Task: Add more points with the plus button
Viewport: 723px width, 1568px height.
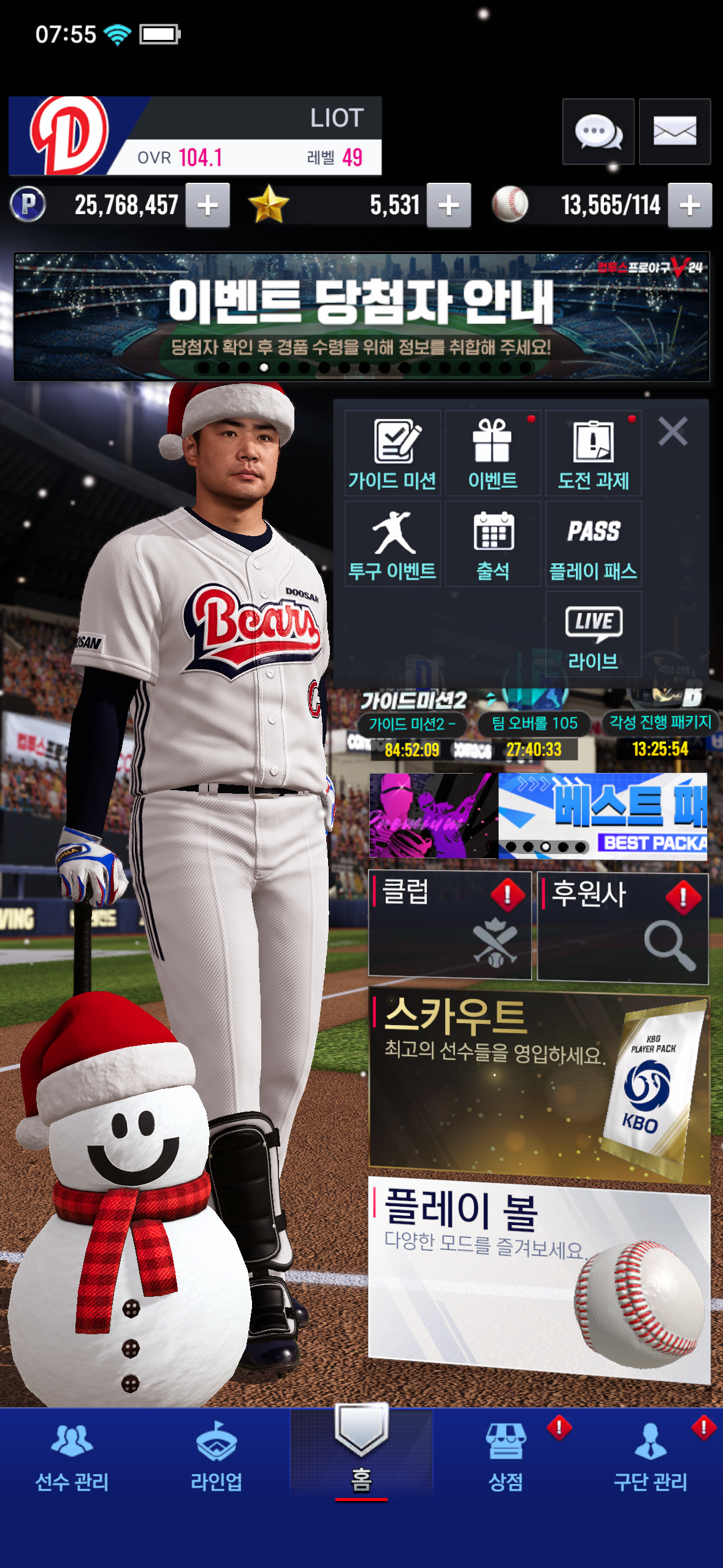Action: (x=208, y=206)
